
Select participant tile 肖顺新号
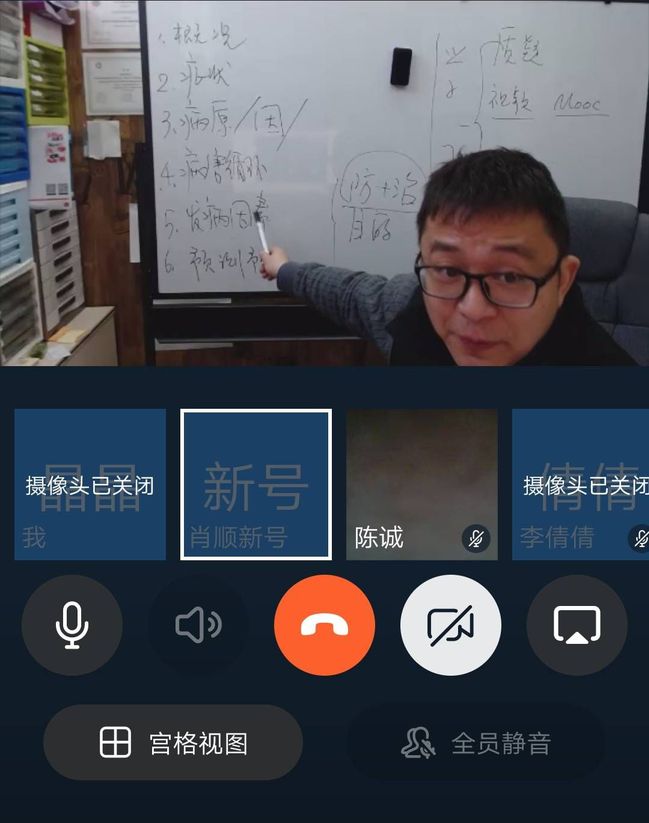255,485
